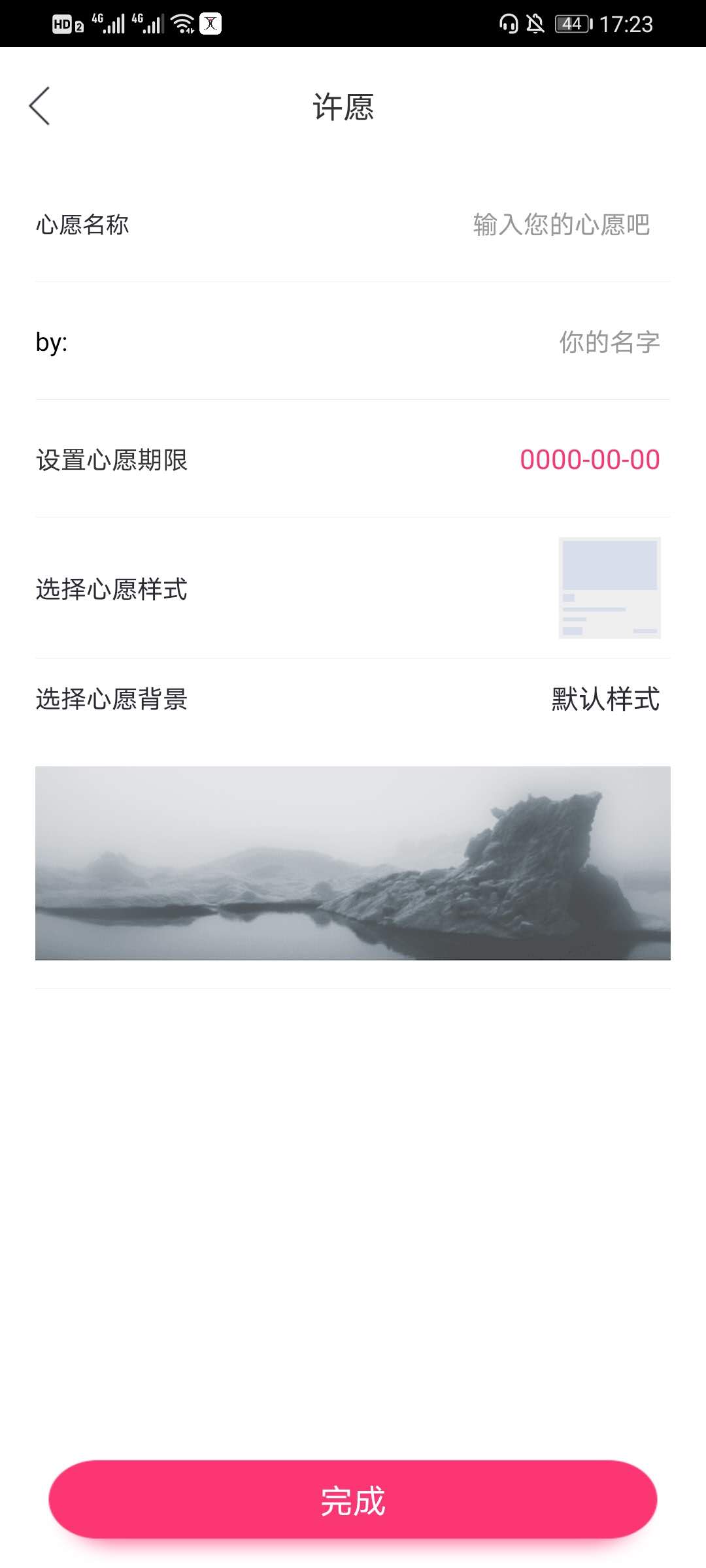Viewport: 706px width, 1568px height.
Task: Choose a wish style template thumbnail
Action: point(609,588)
